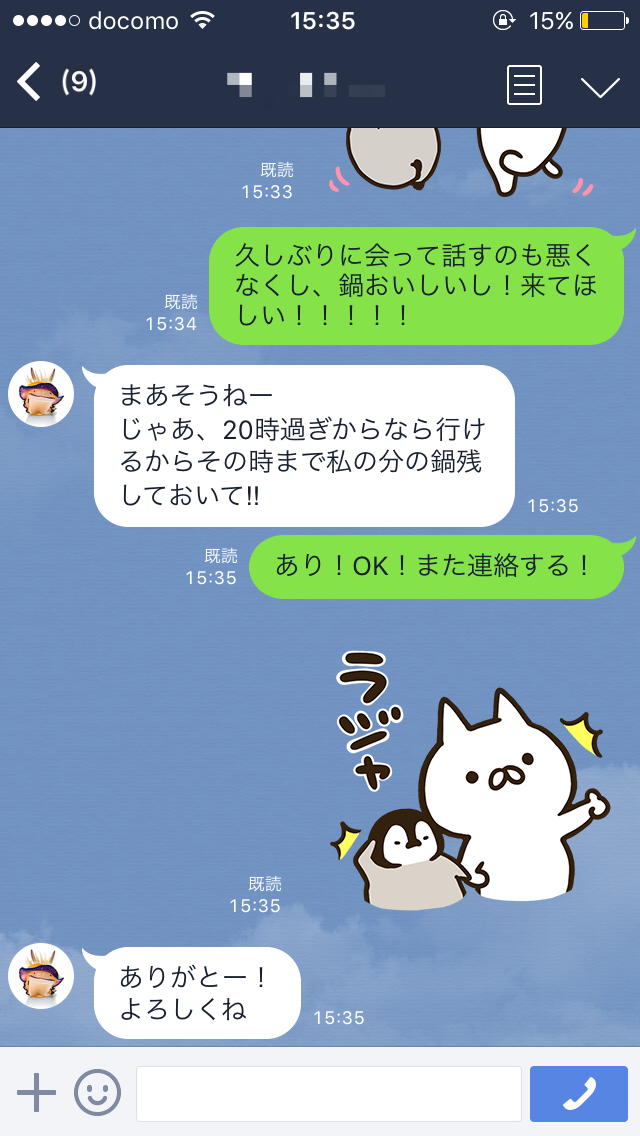Go back to the chat list

click(x=29, y=82)
